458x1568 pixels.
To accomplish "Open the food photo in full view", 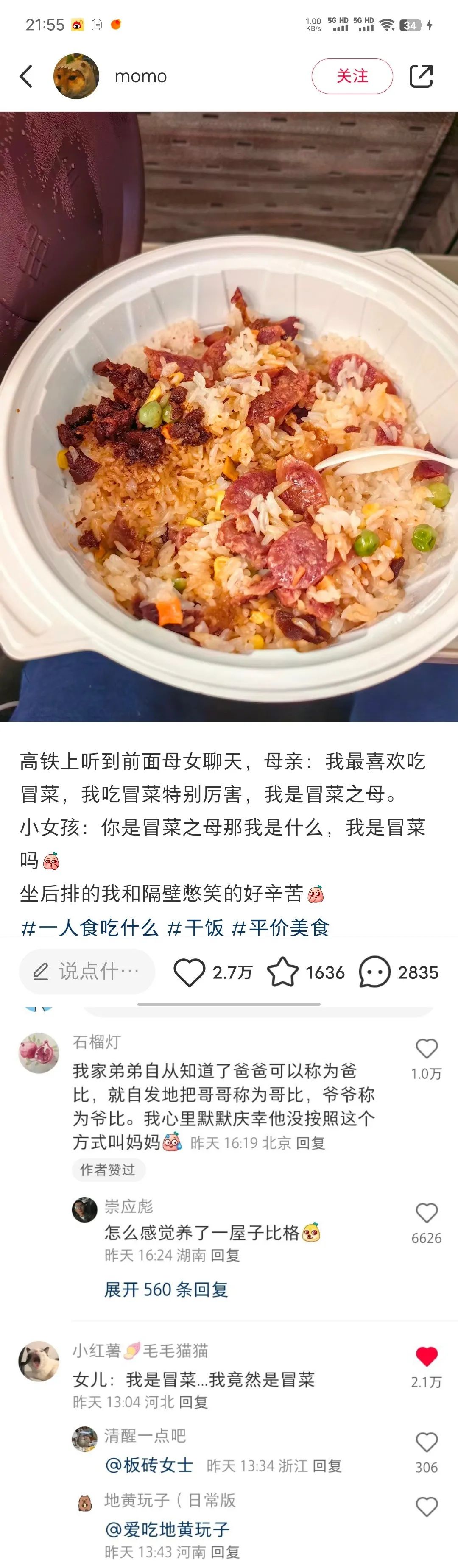I will point(229,417).
